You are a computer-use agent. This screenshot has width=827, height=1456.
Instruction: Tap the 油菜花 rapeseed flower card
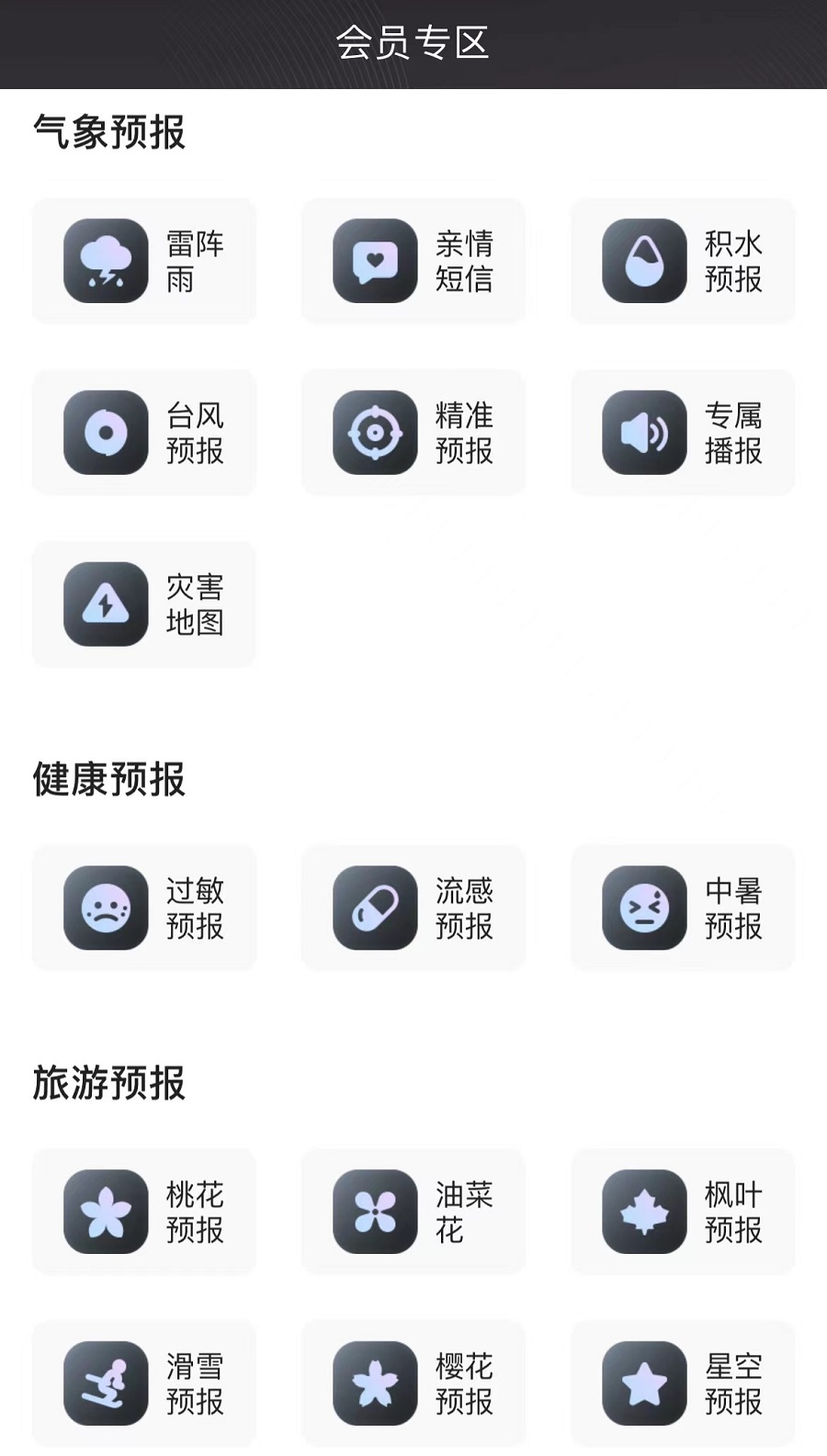pyautogui.click(x=413, y=1212)
